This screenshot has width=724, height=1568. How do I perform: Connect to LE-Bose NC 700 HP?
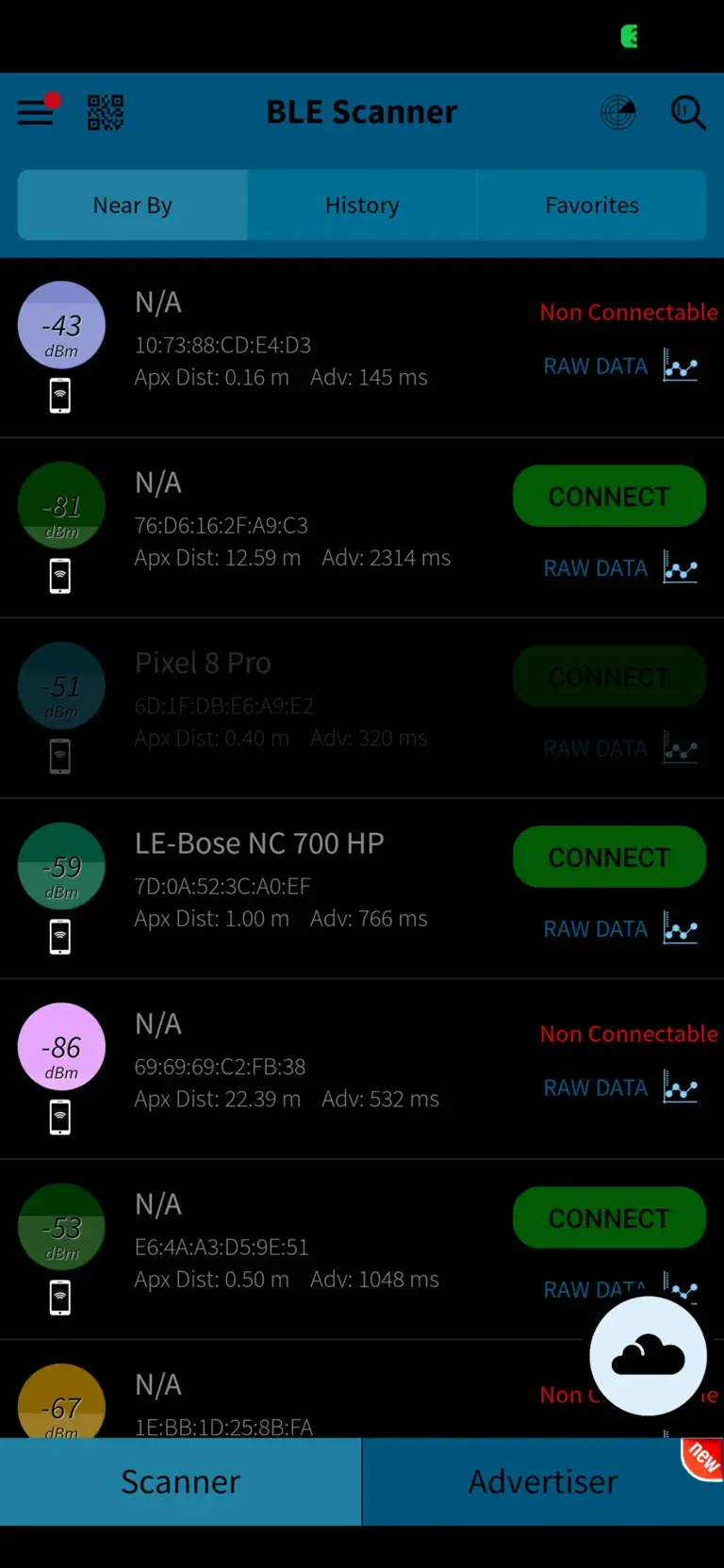pyautogui.click(x=608, y=857)
